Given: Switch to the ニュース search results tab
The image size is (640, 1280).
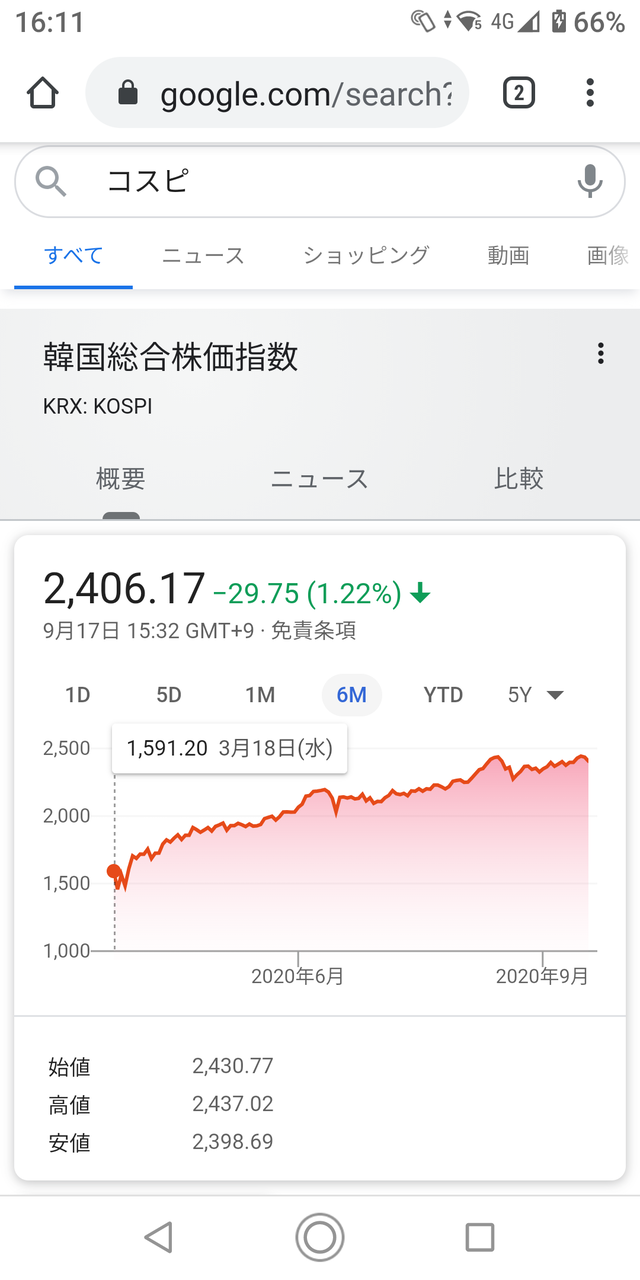Looking at the screenshot, I should [203, 256].
